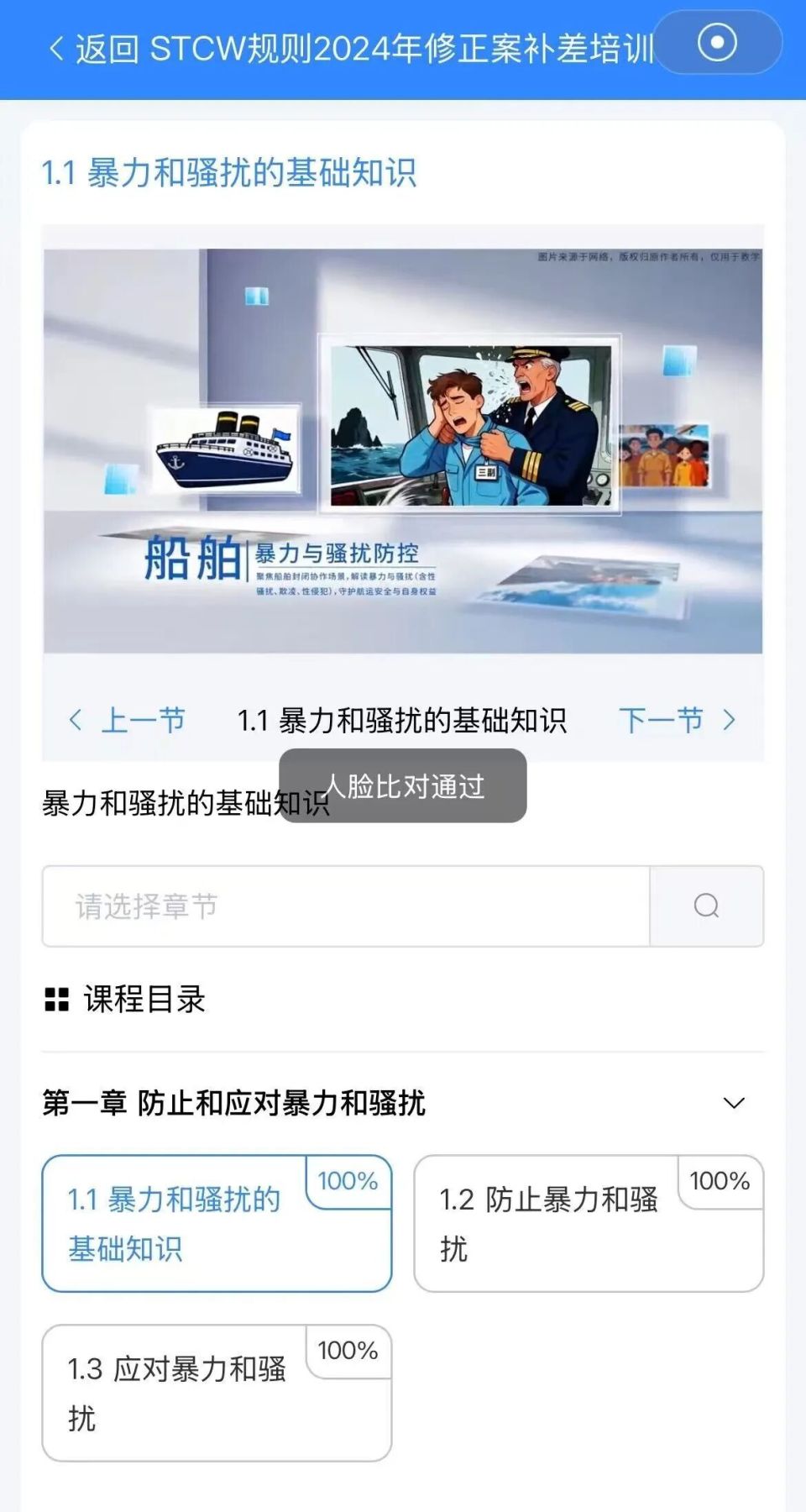
Task: Advance to next section via 下一节
Action: coord(663,720)
